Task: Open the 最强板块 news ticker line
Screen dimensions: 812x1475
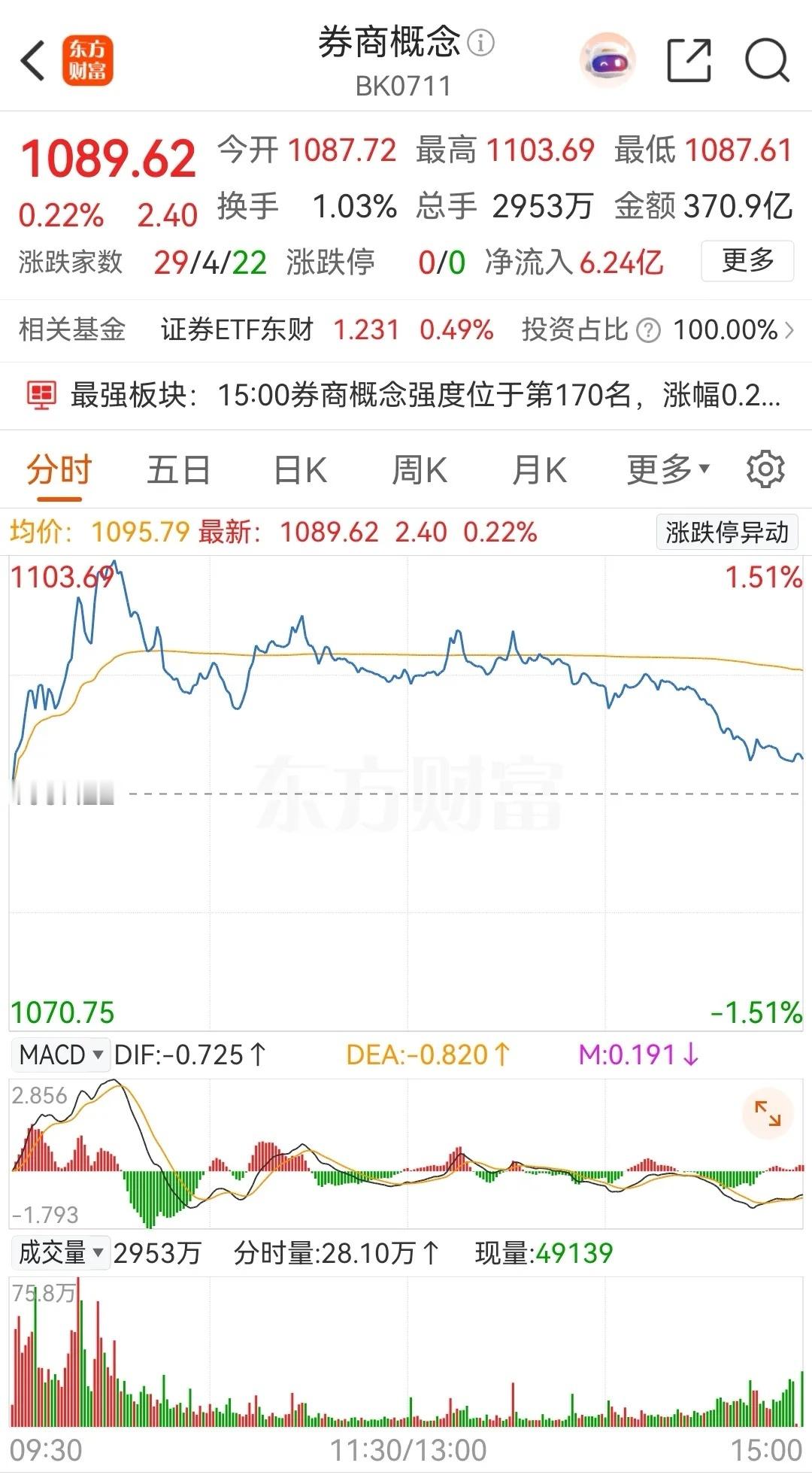Action: (406, 394)
